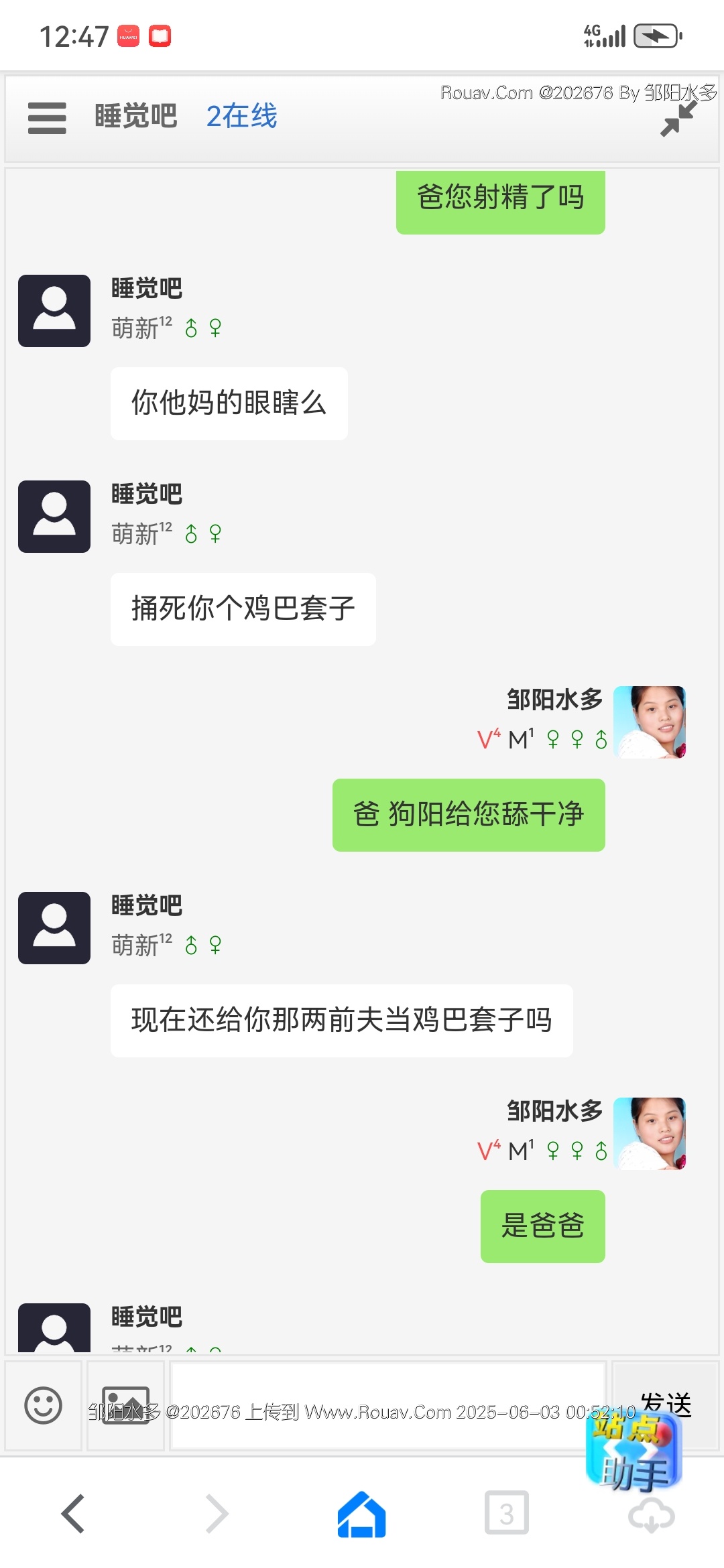The height and width of the screenshot is (1568, 724).
Task: Open the 站点助手 floating button
Action: [x=633, y=1451]
